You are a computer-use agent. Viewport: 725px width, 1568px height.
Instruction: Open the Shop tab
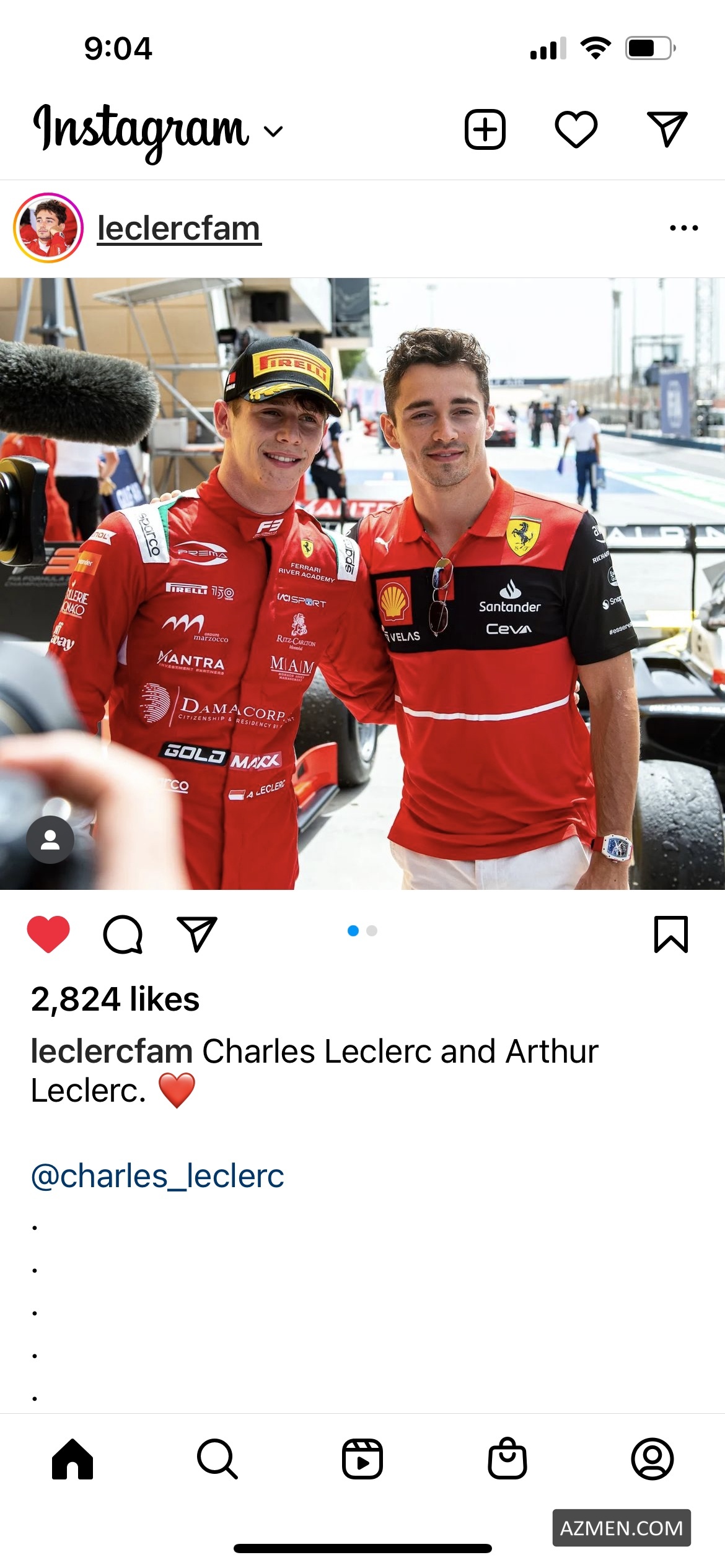pyautogui.click(x=507, y=1459)
